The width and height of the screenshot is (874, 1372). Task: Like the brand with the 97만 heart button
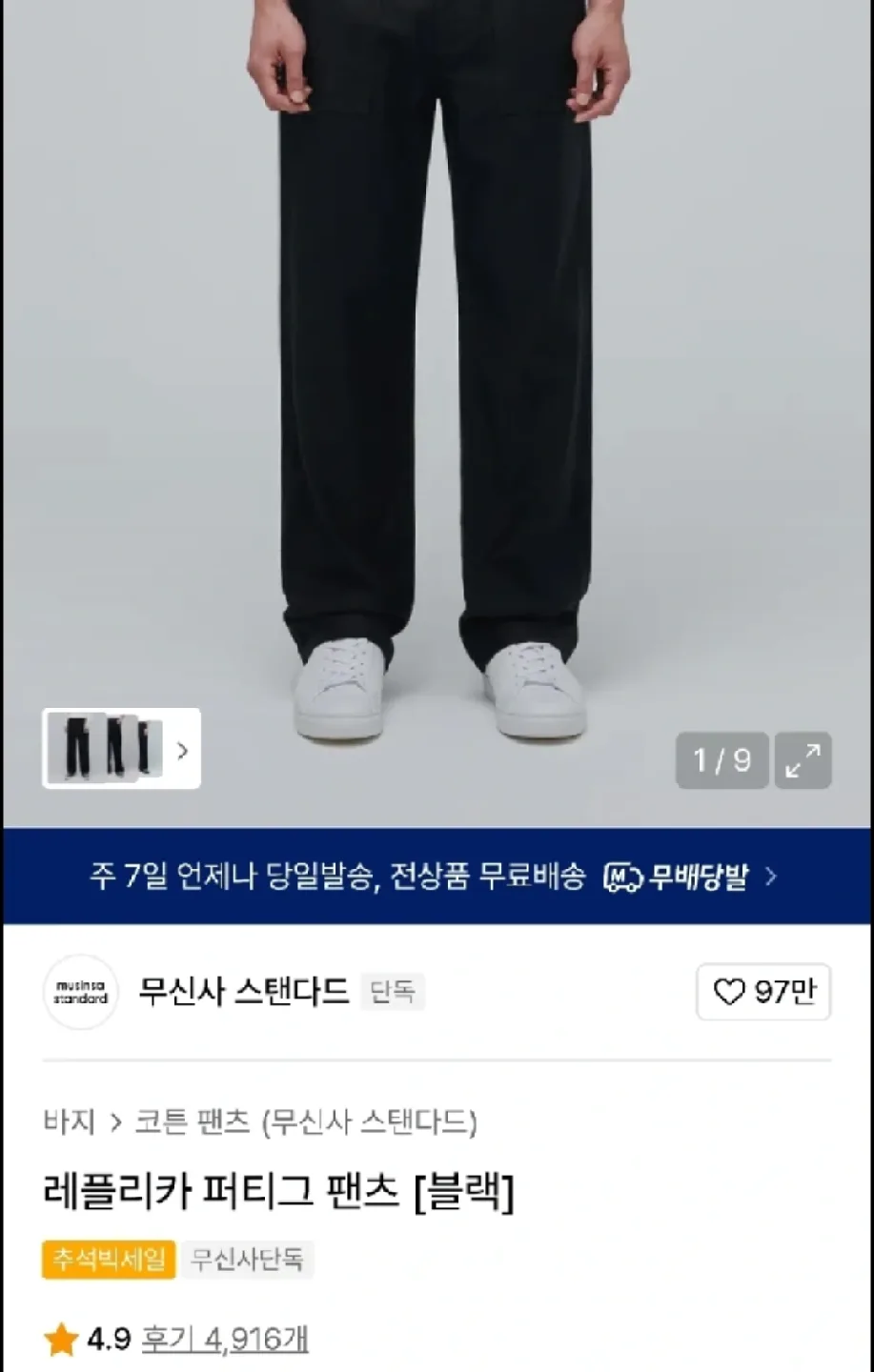pyautogui.click(x=763, y=992)
